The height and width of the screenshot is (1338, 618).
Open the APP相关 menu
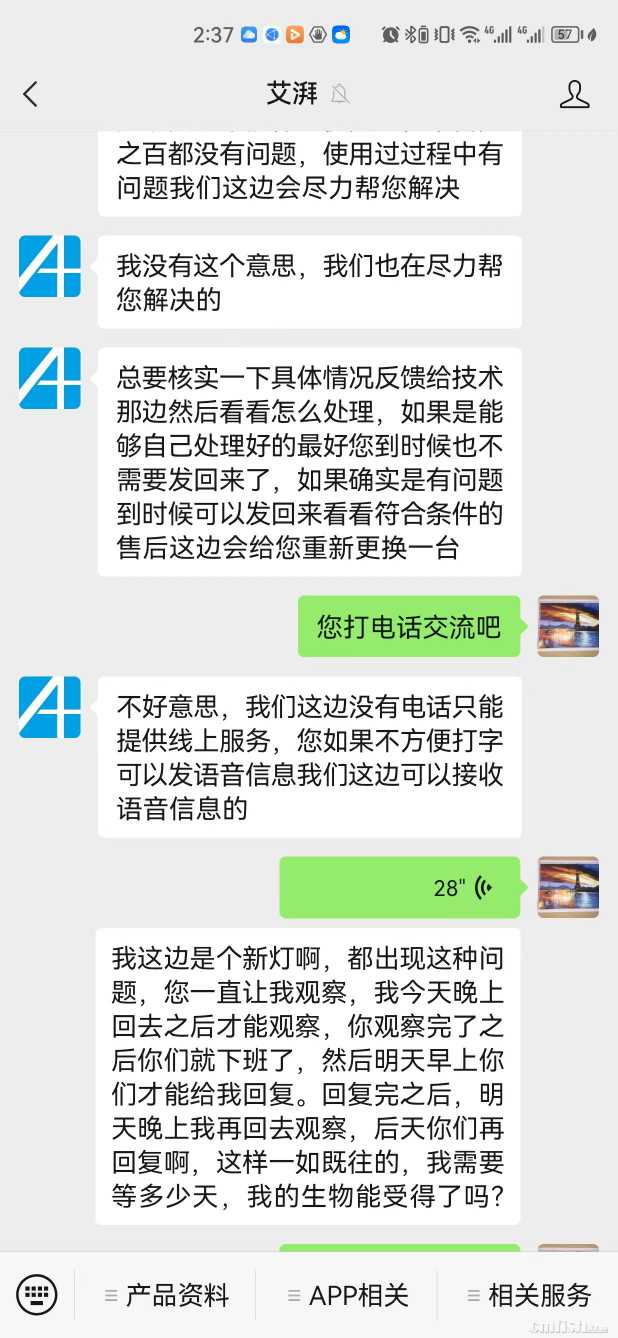coord(348,1295)
